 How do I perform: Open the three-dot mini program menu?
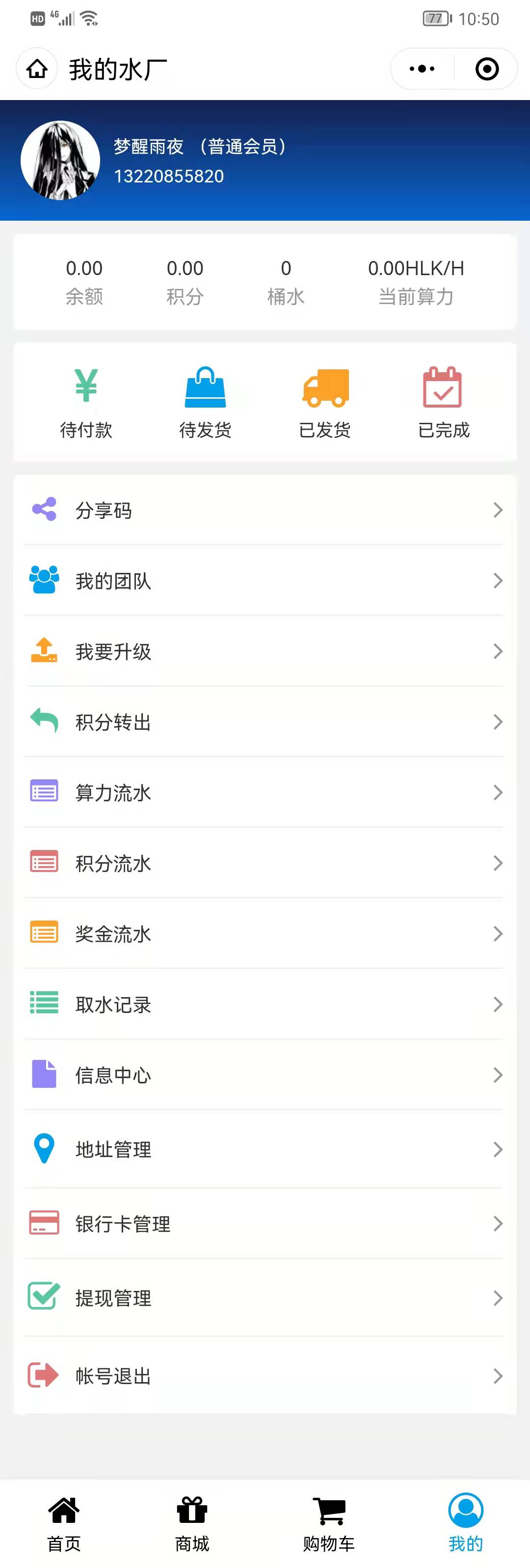point(422,69)
